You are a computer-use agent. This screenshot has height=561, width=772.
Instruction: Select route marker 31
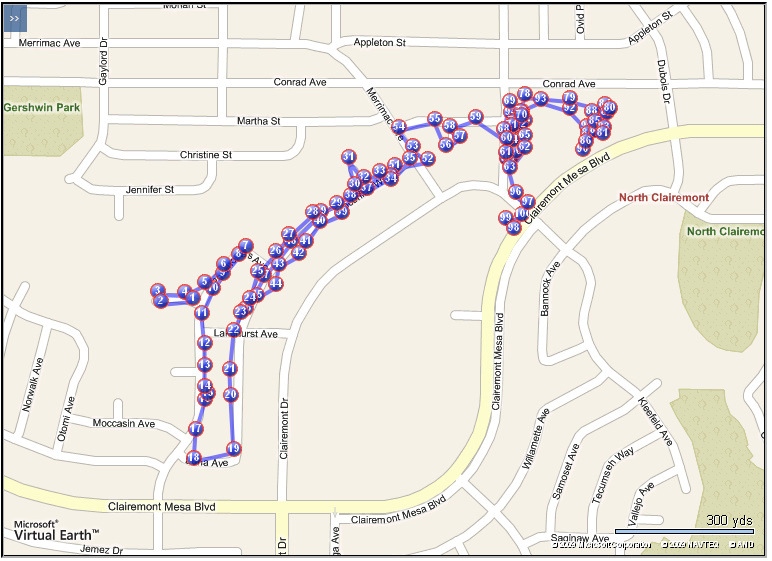349,157
